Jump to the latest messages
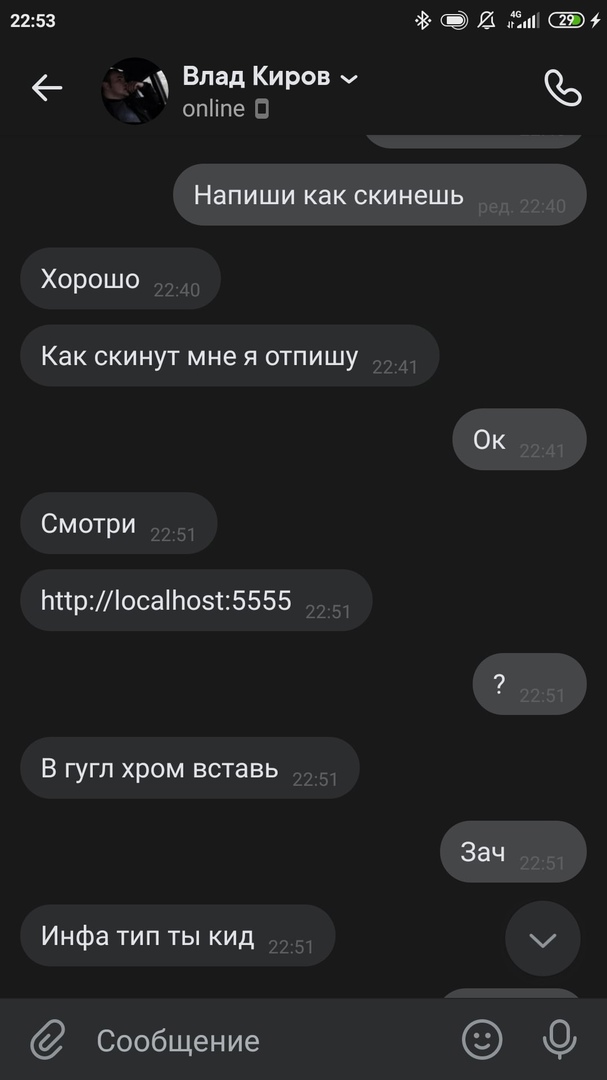Viewport: 607px width, 1080px height. [542, 939]
